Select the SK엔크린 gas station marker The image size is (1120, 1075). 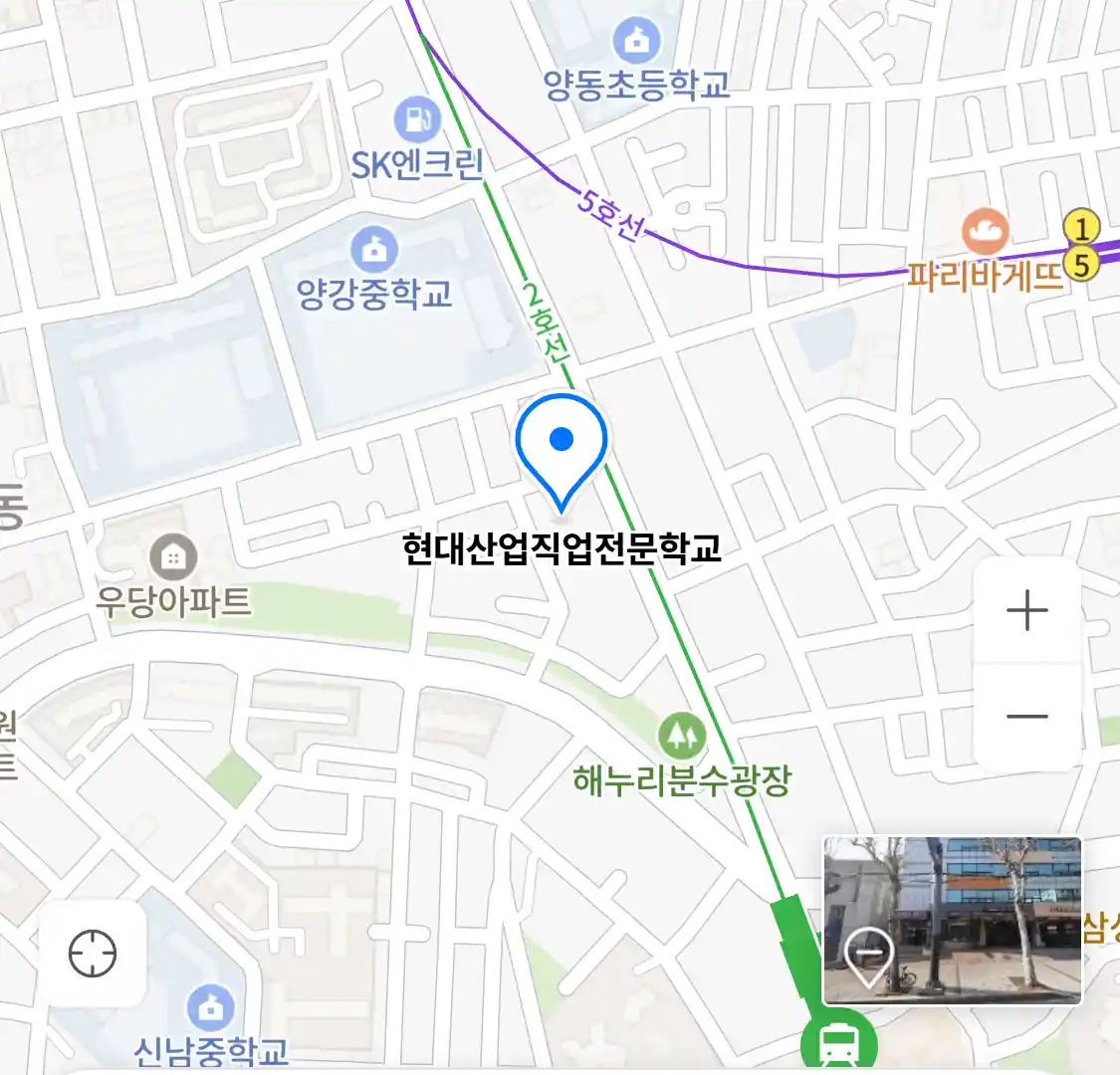(x=417, y=120)
